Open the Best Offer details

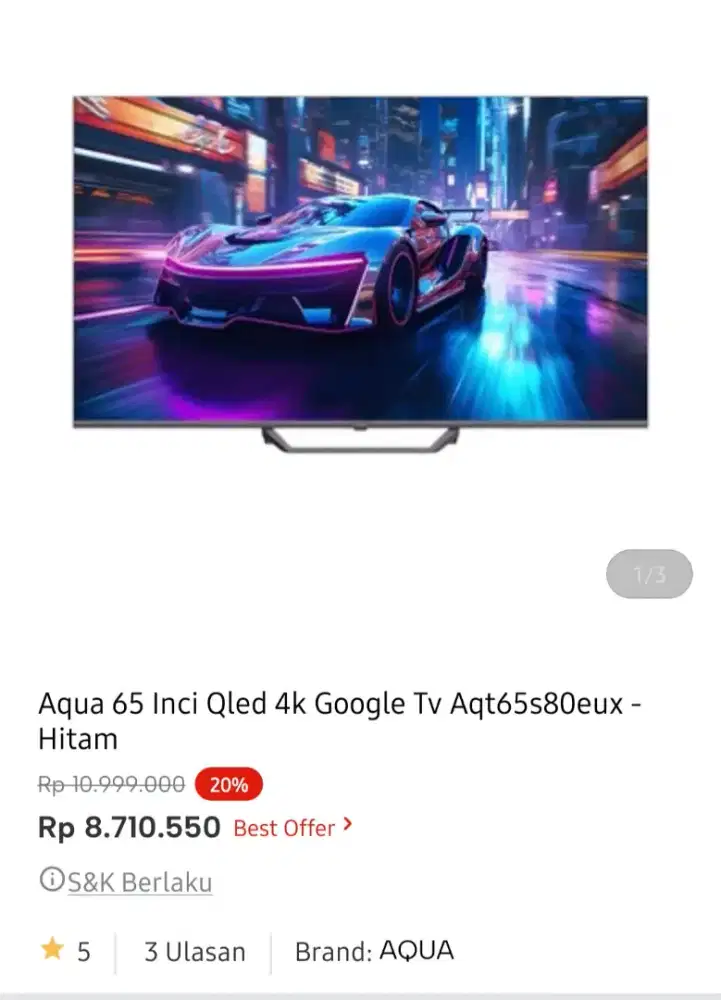(292, 828)
